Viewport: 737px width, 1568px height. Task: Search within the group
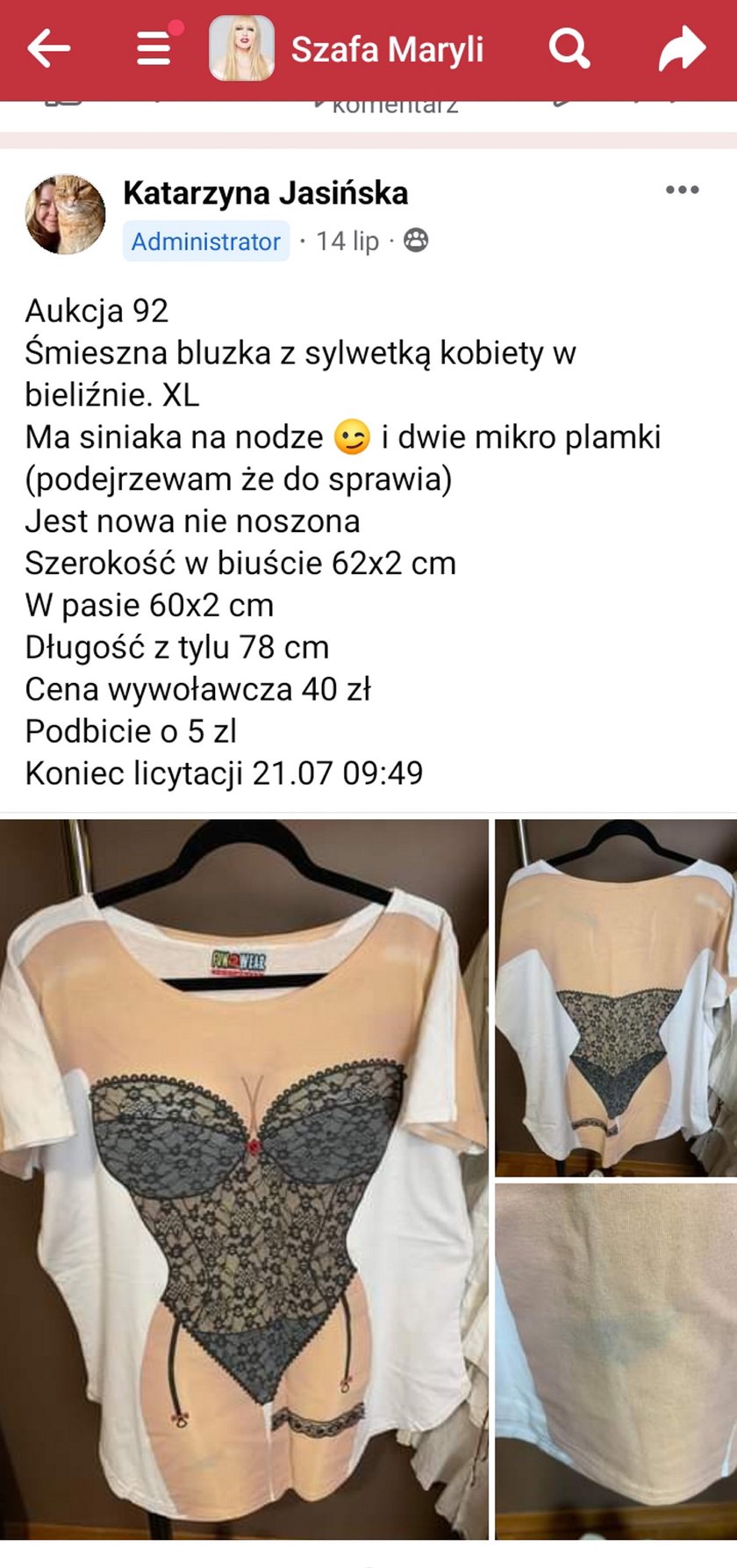click(x=569, y=49)
